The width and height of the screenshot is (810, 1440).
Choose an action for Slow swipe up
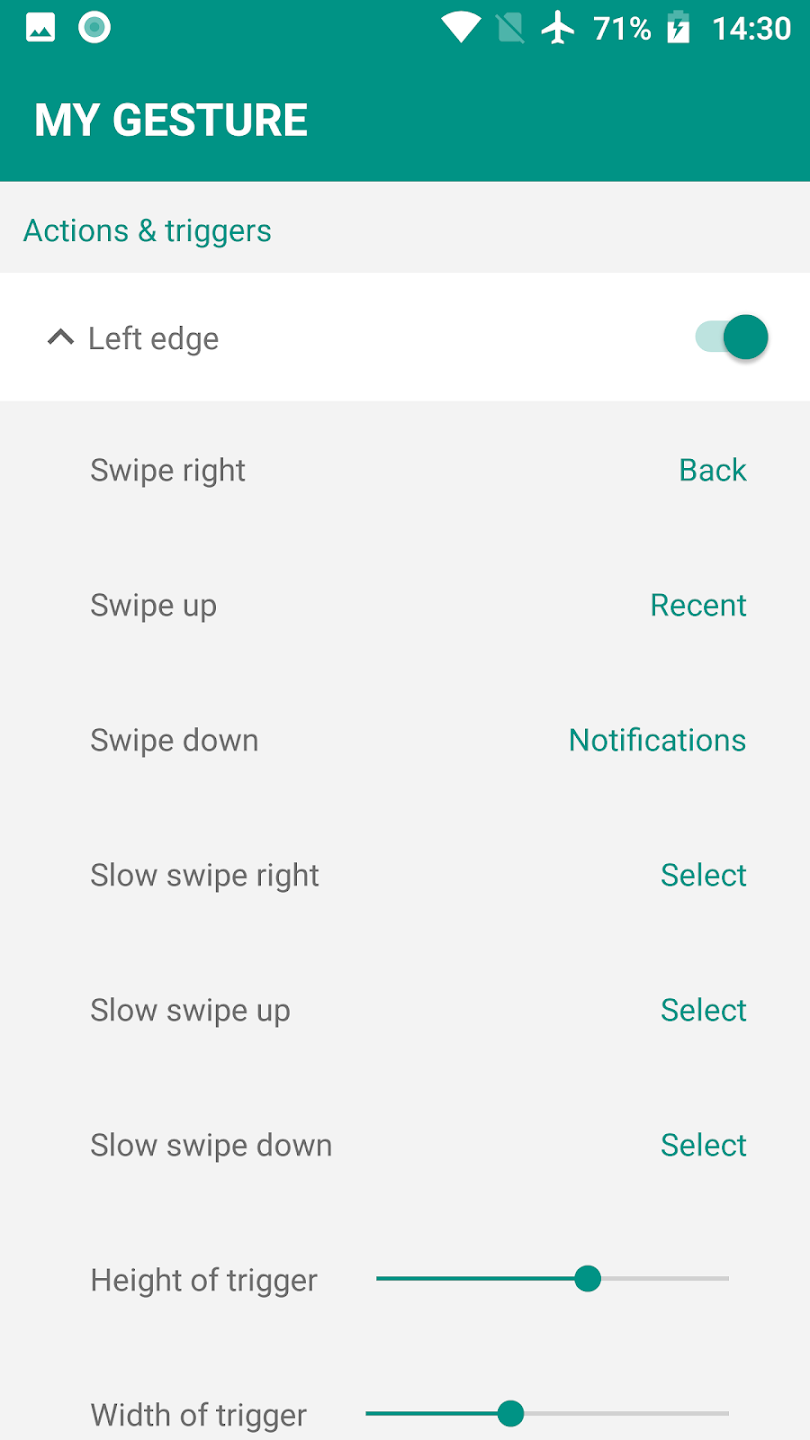click(x=703, y=1010)
